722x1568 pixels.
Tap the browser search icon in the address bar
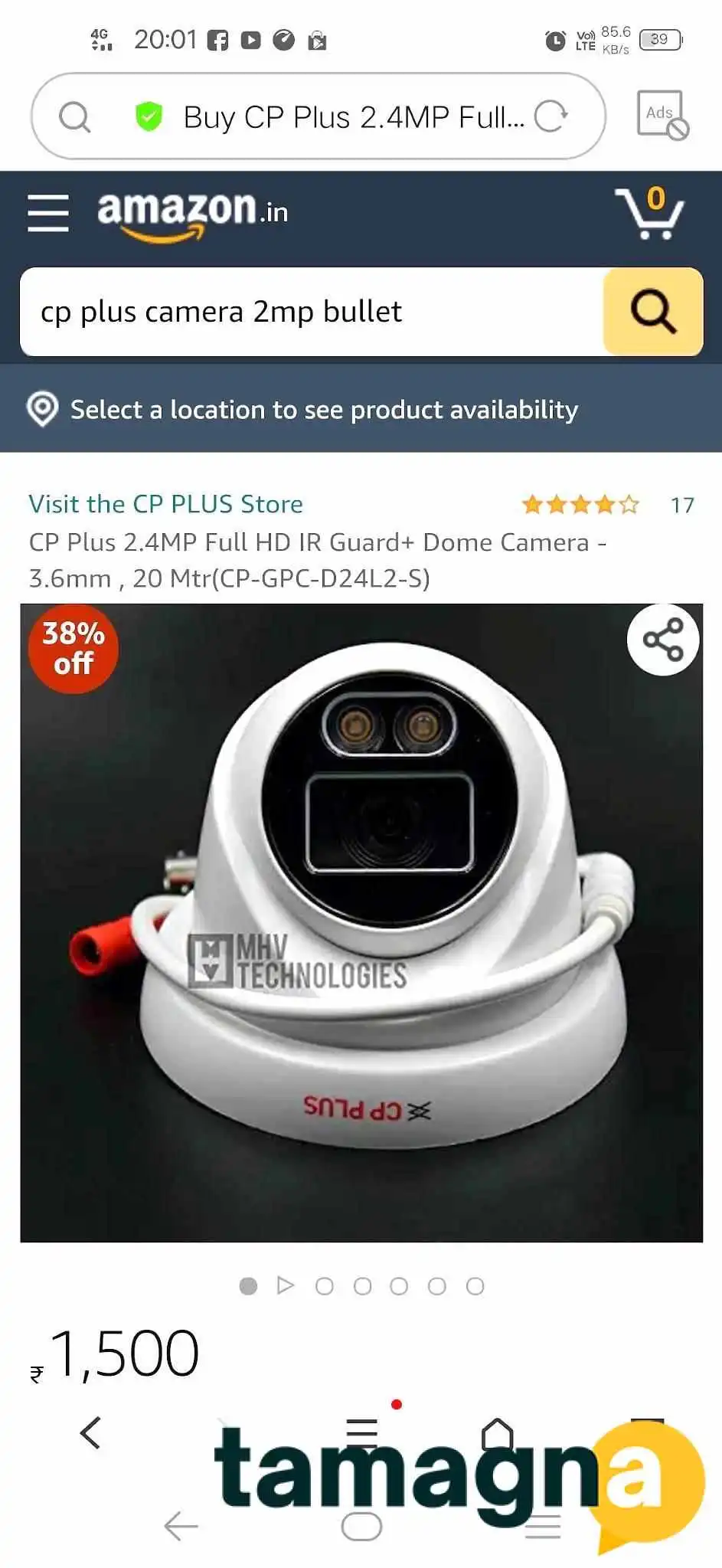point(75,117)
